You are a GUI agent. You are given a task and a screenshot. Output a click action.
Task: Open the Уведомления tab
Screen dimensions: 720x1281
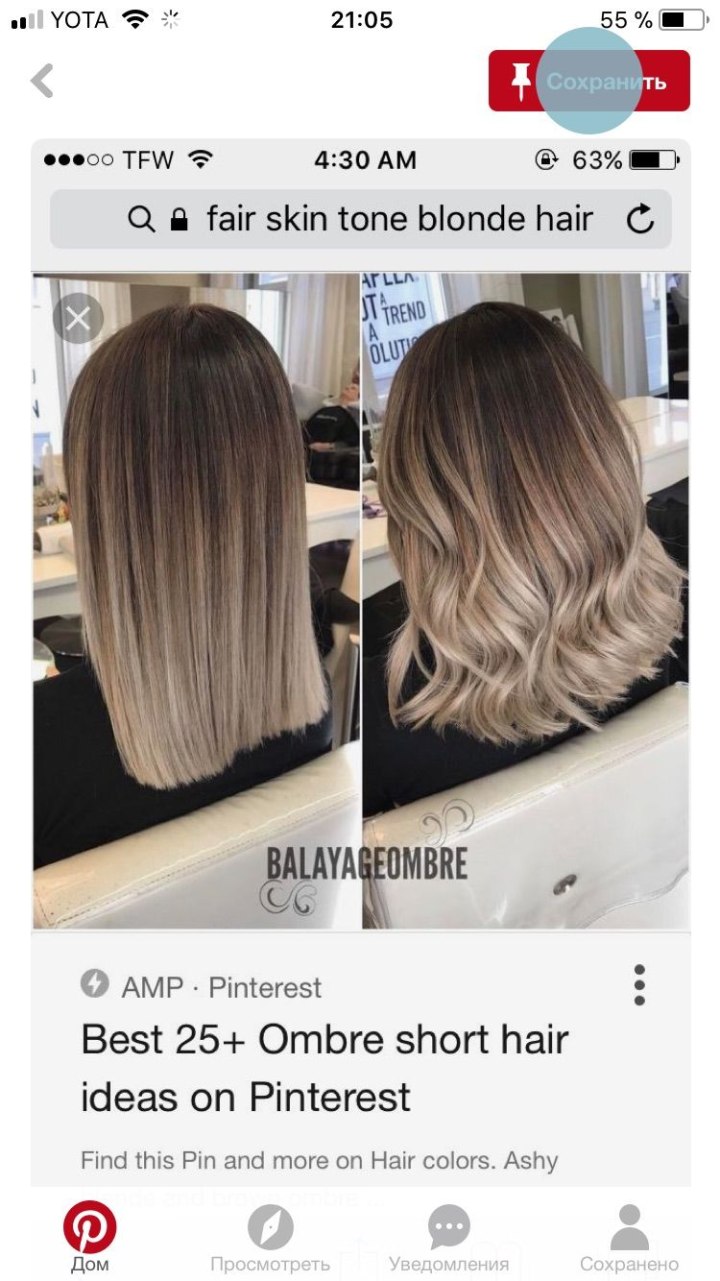click(x=449, y=1237)
